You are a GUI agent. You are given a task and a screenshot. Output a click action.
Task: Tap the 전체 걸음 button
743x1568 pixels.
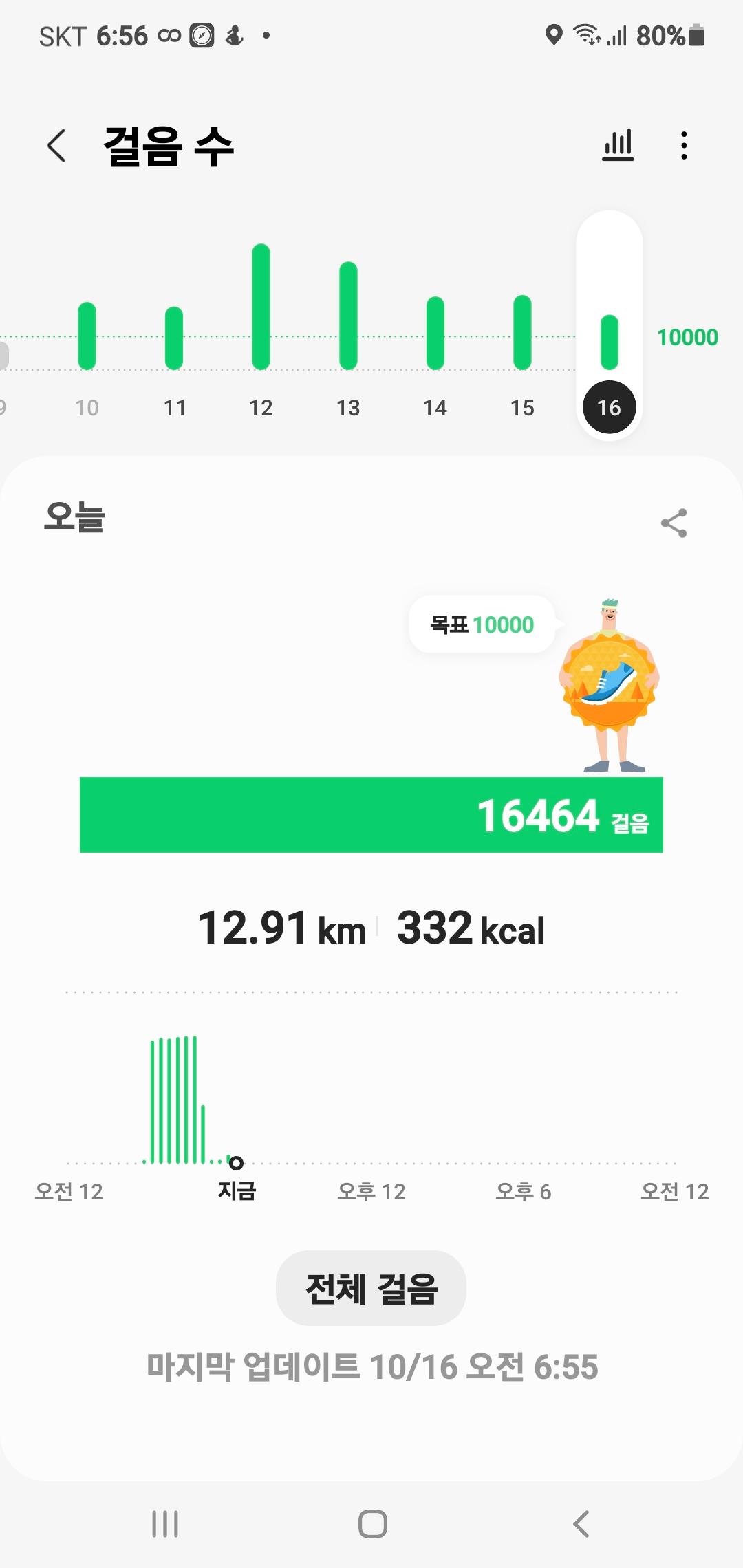[371, 1288]
